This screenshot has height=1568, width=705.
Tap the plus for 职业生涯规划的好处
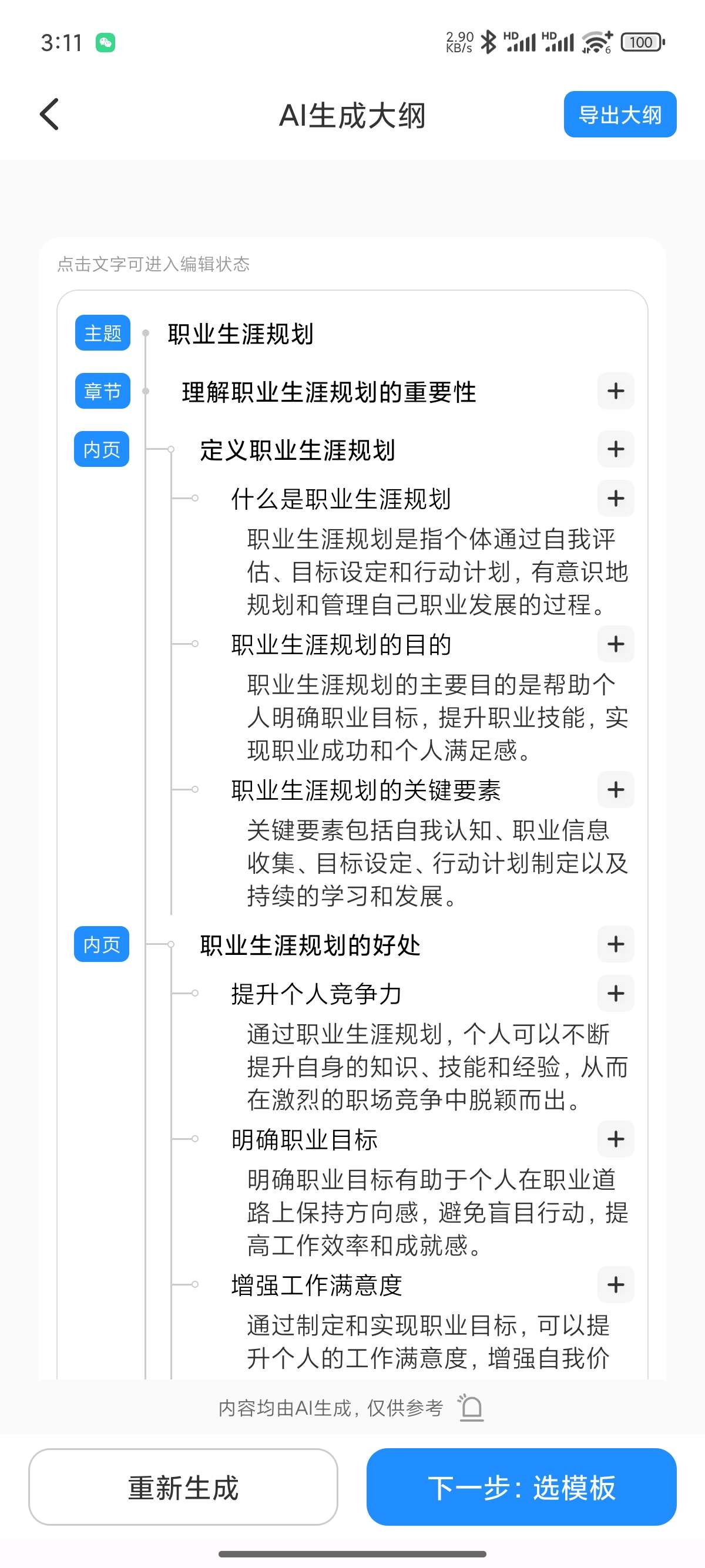[616, 944]
